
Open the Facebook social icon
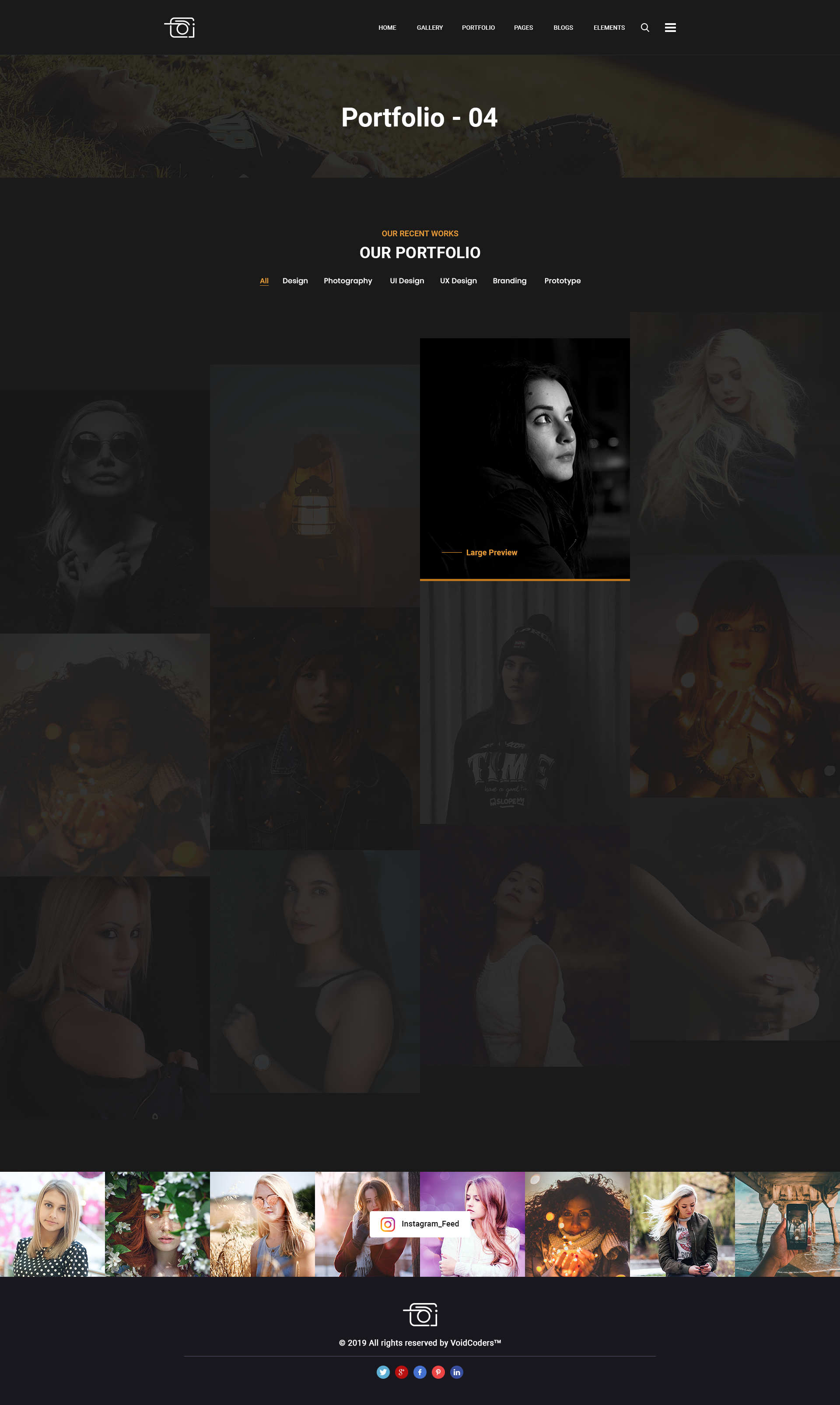420,1372
